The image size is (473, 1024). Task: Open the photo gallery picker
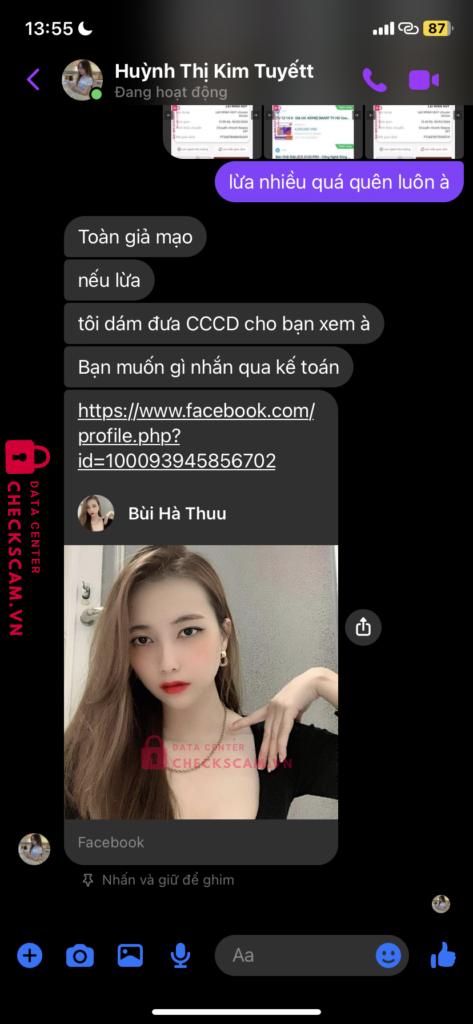(x=130, y=955)
